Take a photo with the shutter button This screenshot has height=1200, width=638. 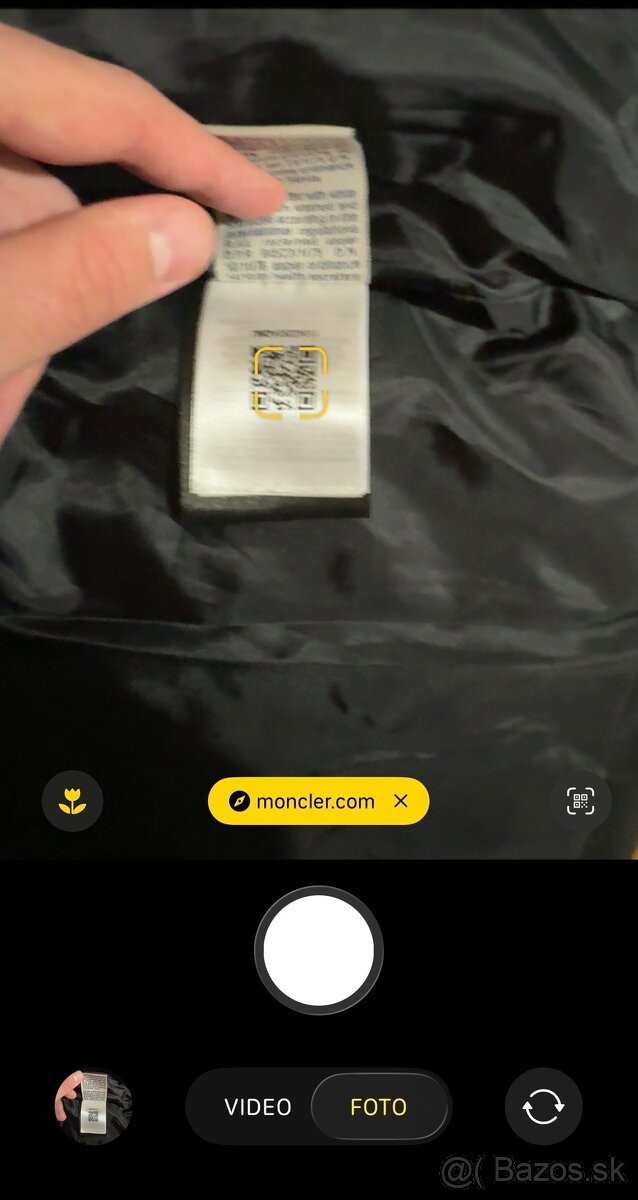[319, 951]
